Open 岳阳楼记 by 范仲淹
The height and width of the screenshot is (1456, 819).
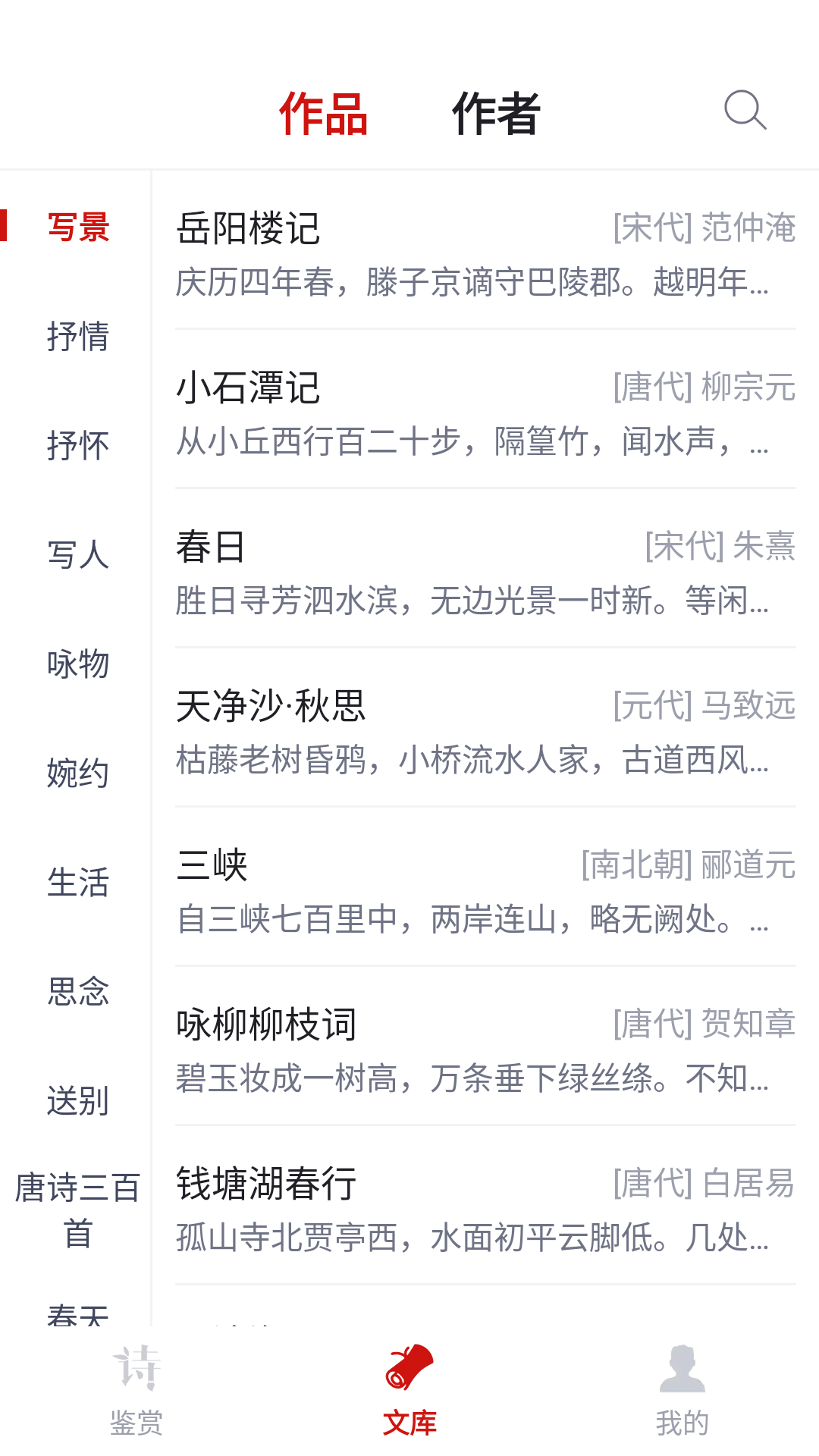point(485,250)
